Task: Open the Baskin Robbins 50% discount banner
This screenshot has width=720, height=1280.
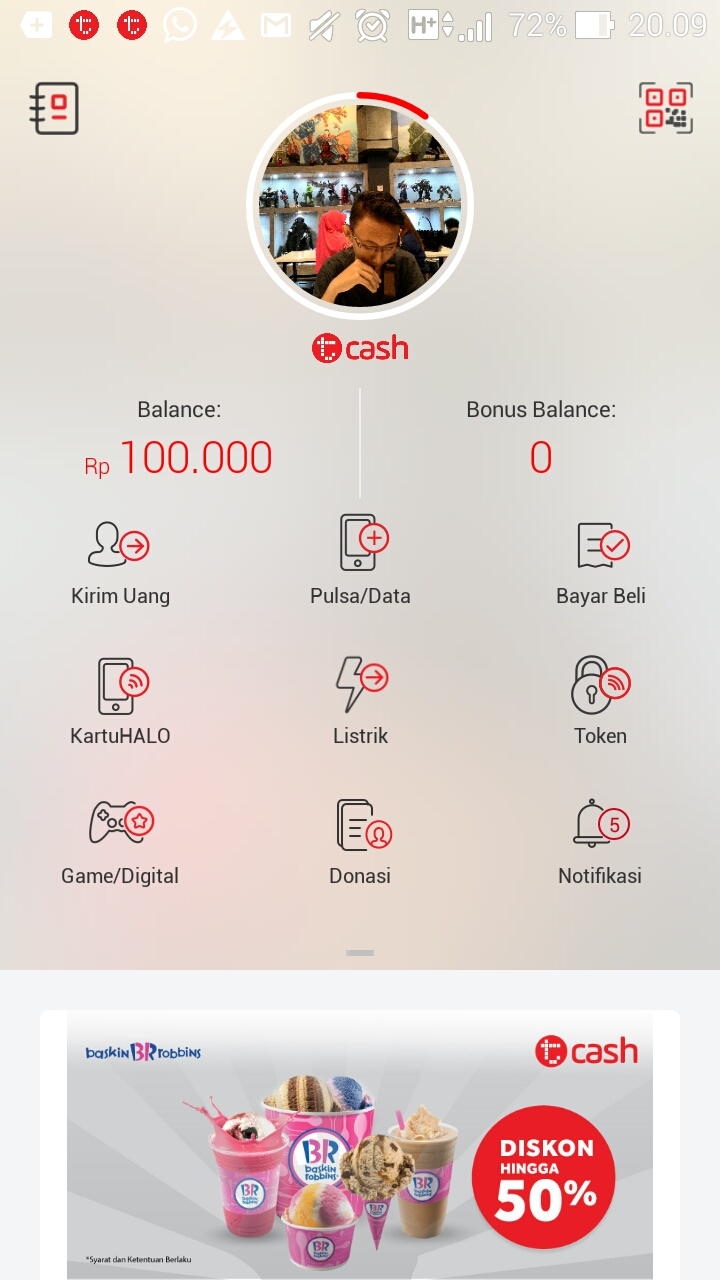Action: pos(360,1145)
